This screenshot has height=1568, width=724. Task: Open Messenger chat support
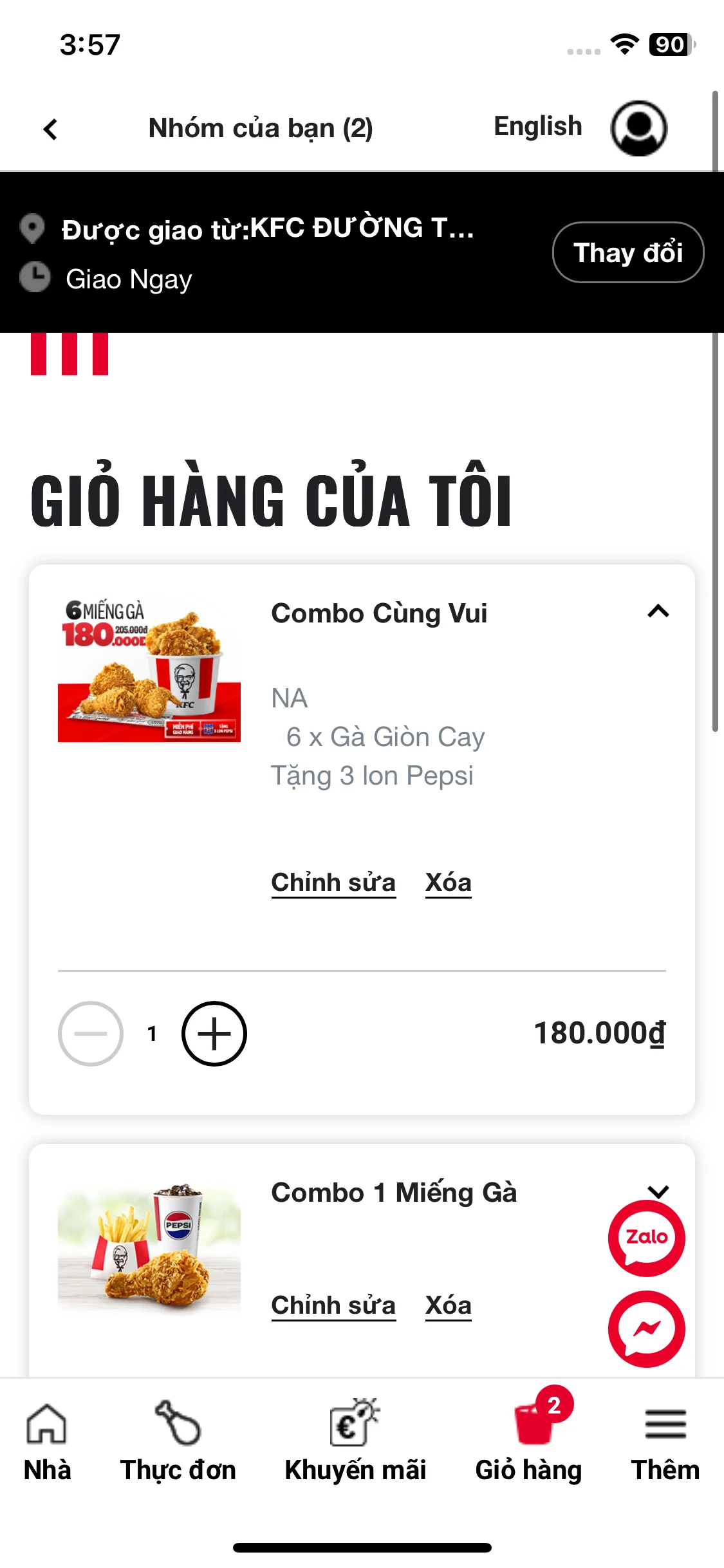tap(646, 1329)
